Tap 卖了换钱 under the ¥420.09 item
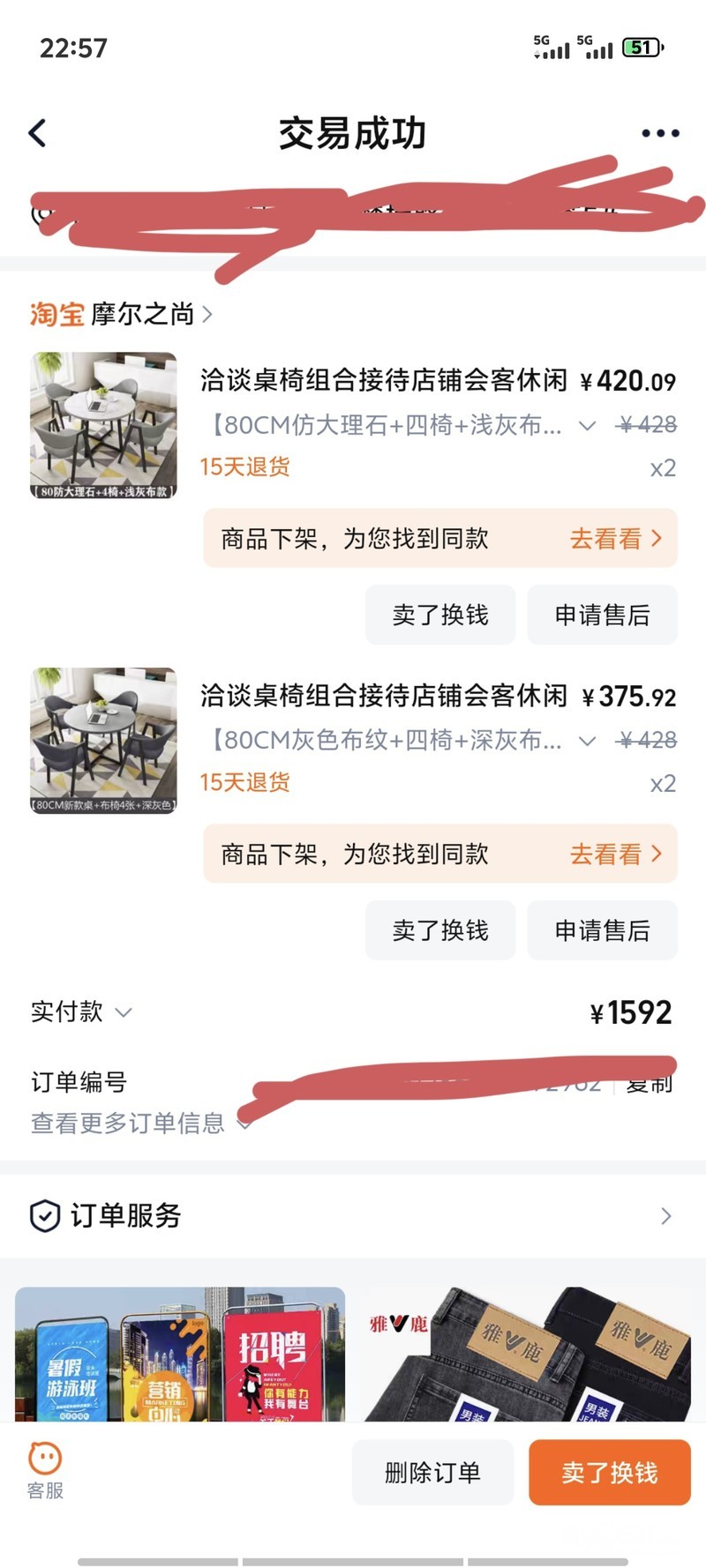706x1568 pixels. [439, 615]
